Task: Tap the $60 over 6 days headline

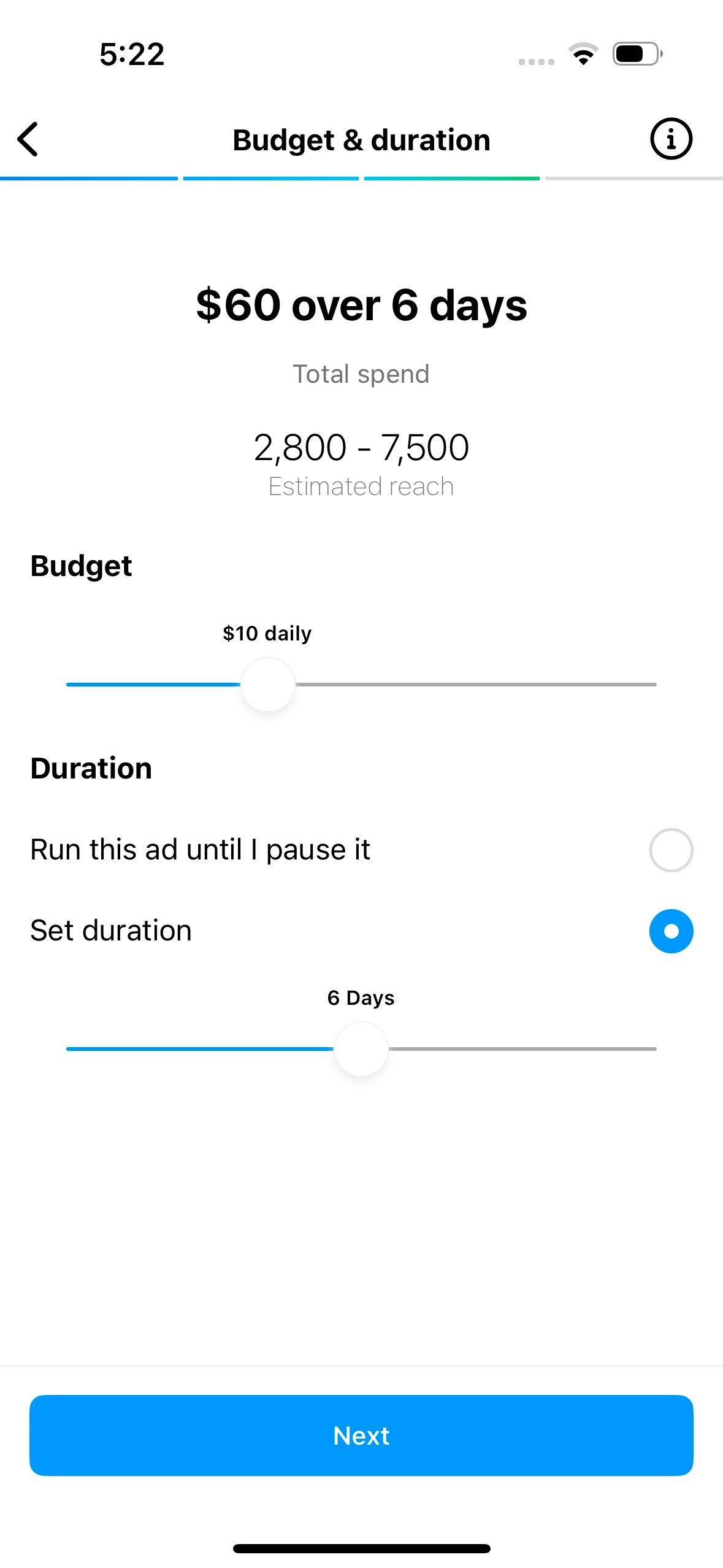Action: click(x=361, y=306)
